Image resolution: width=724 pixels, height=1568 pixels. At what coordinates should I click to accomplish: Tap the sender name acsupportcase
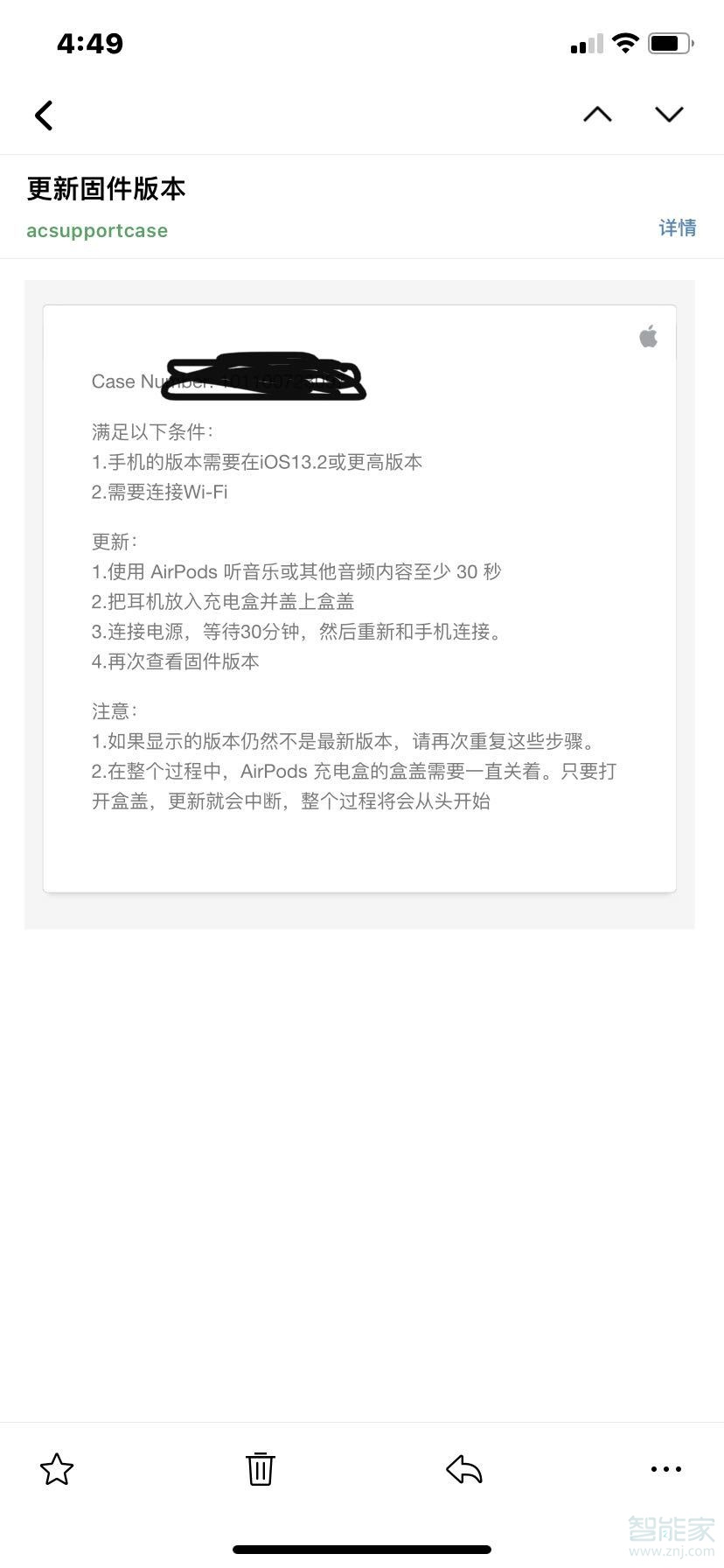coord(97,231)
